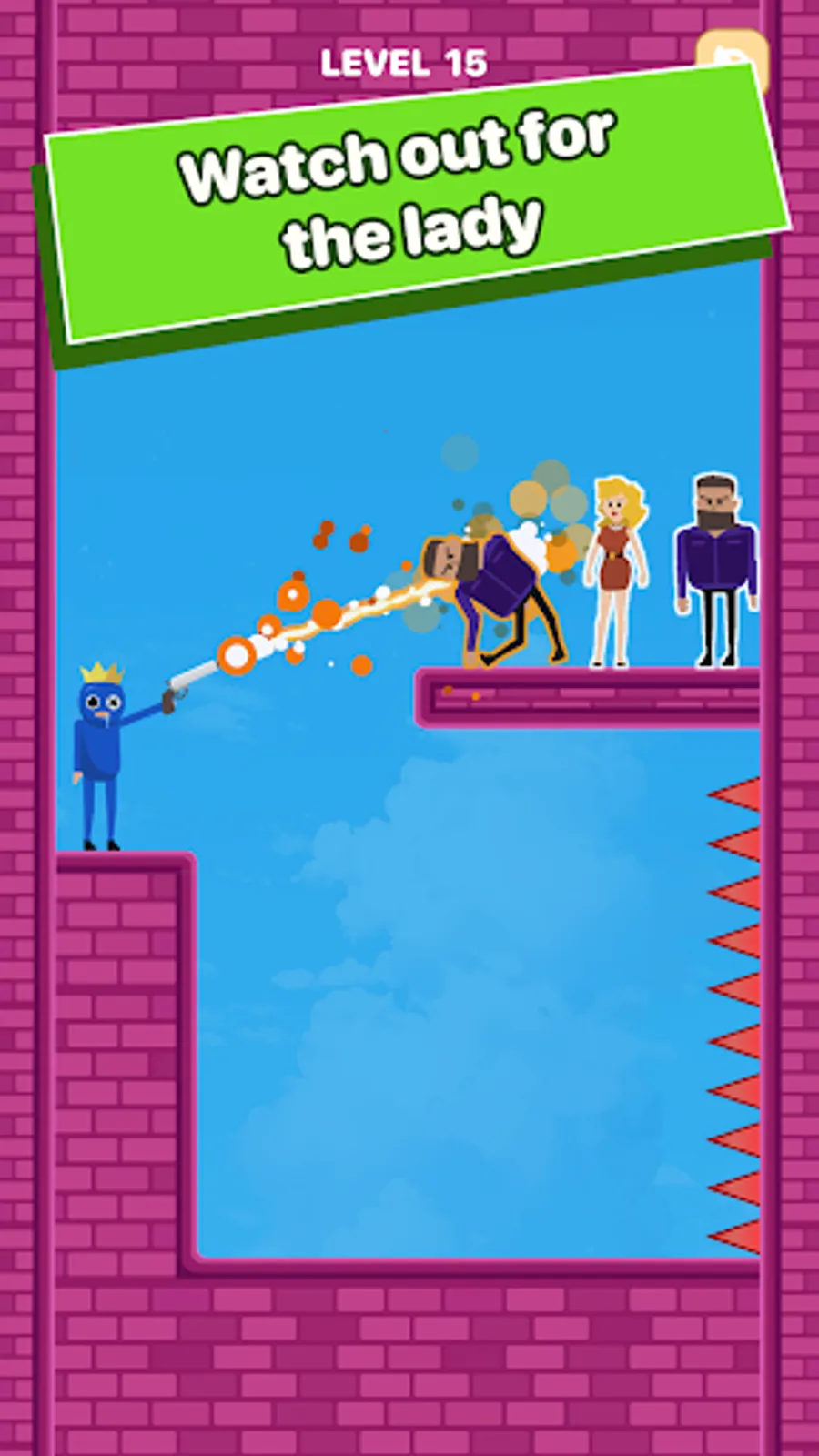Tap the muzzle flash effect on the gun

238,653
